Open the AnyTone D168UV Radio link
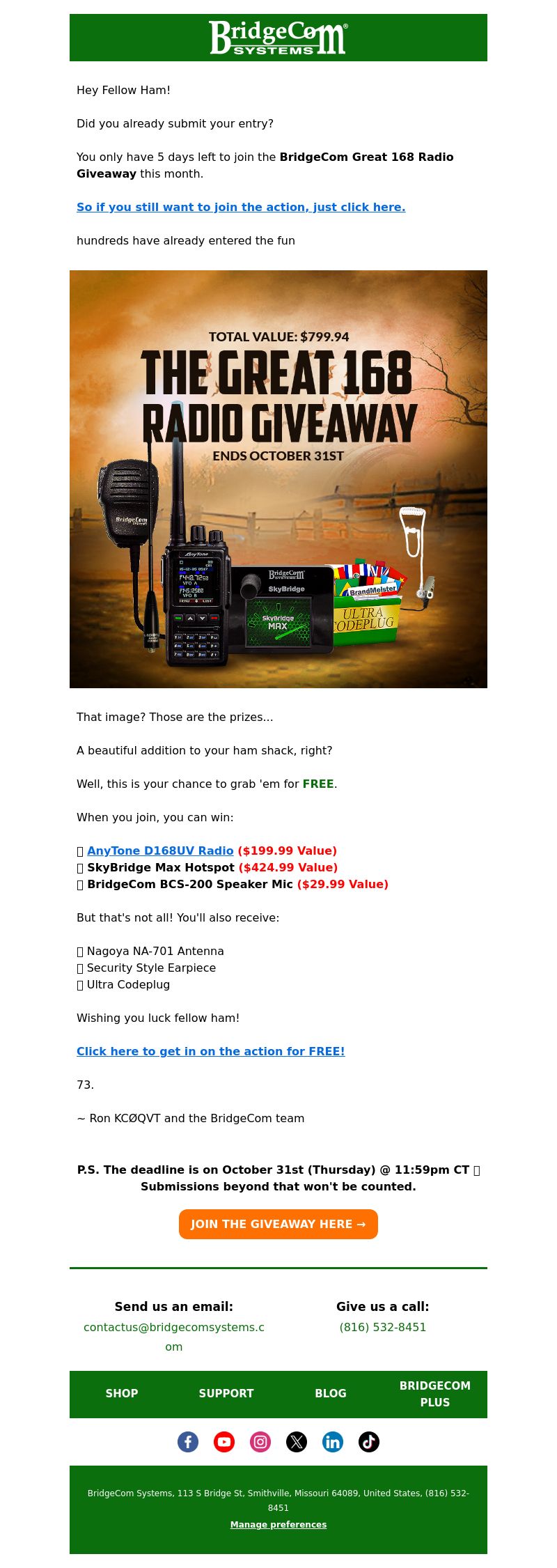The height and width of the screenshot is (1568, 557). pos(160,851)
